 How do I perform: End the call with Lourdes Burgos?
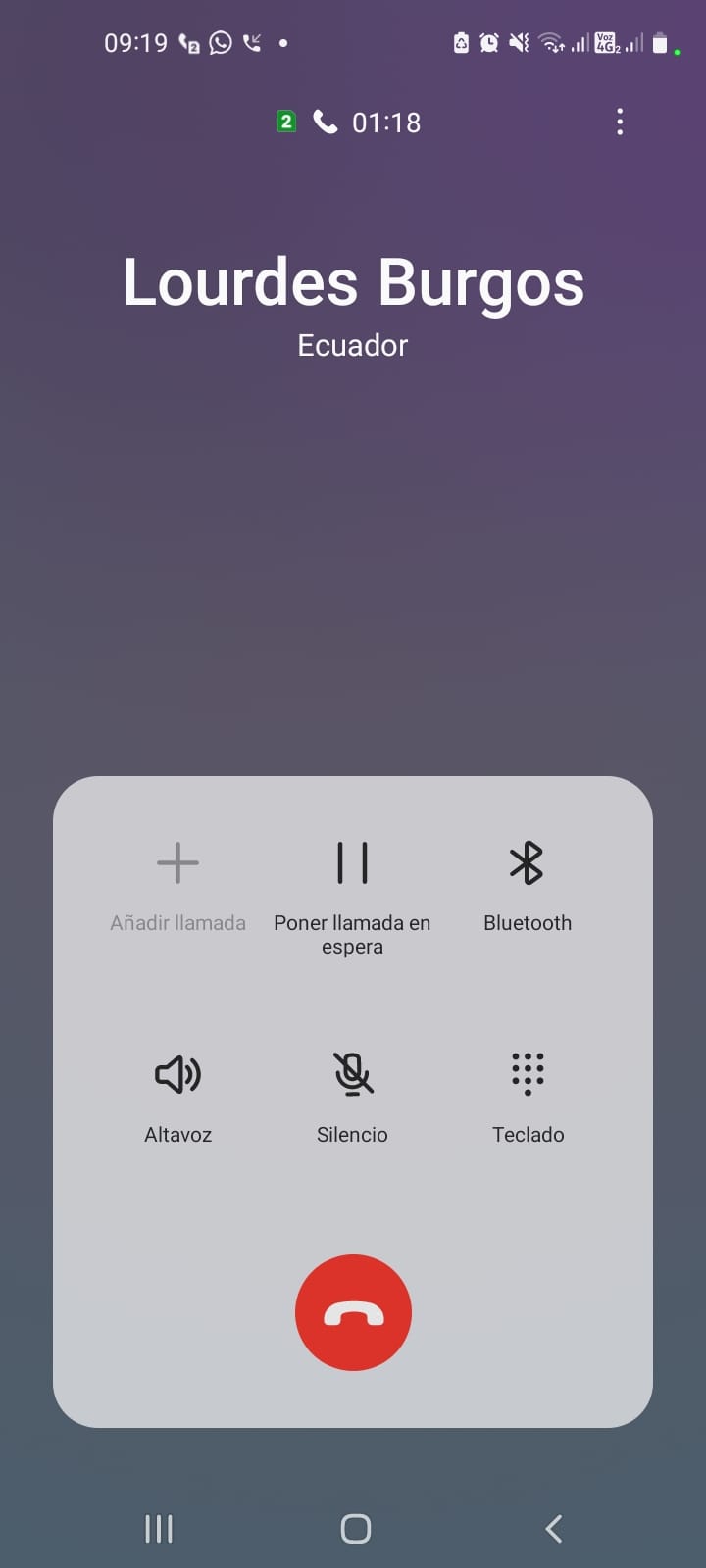(353, 1312)
